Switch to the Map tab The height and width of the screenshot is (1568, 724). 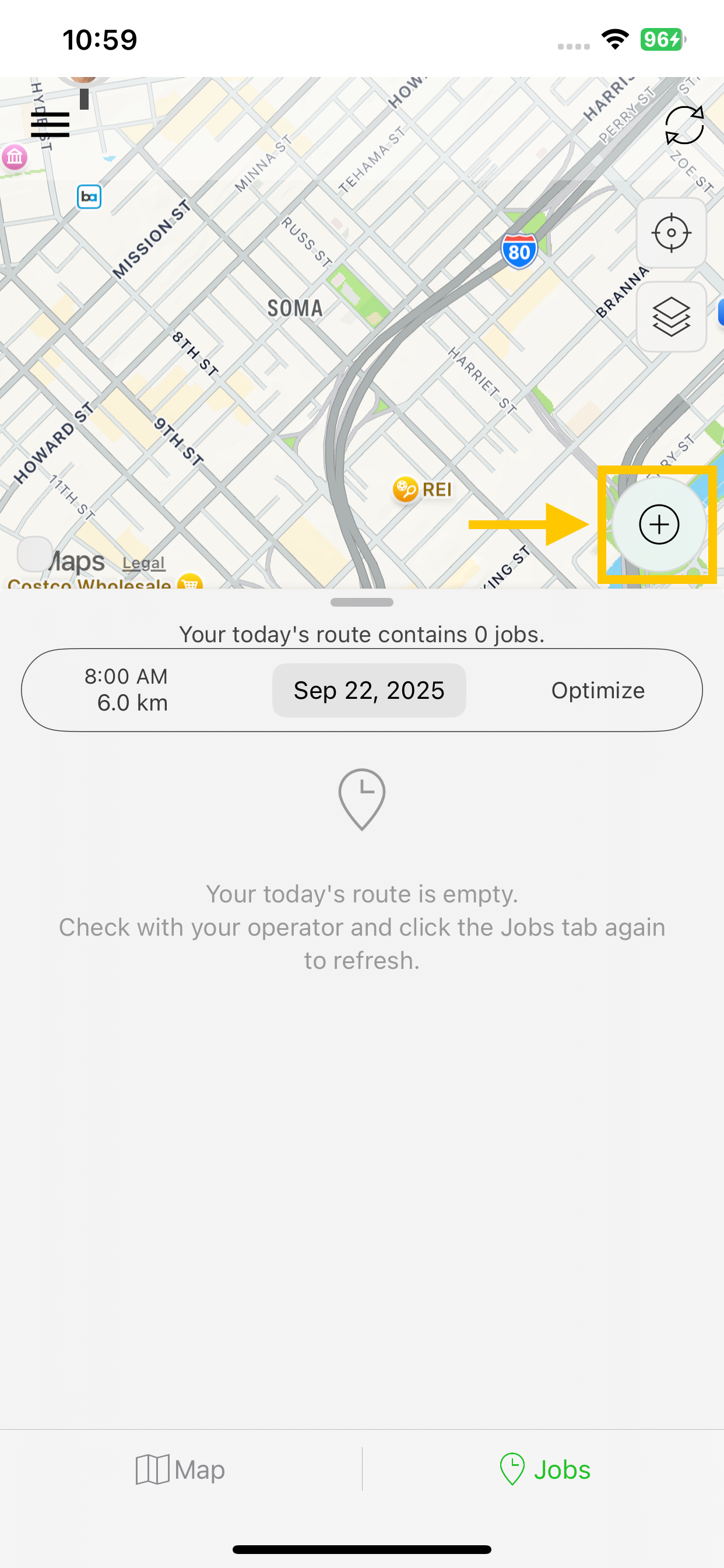(x=180, y=1469)
